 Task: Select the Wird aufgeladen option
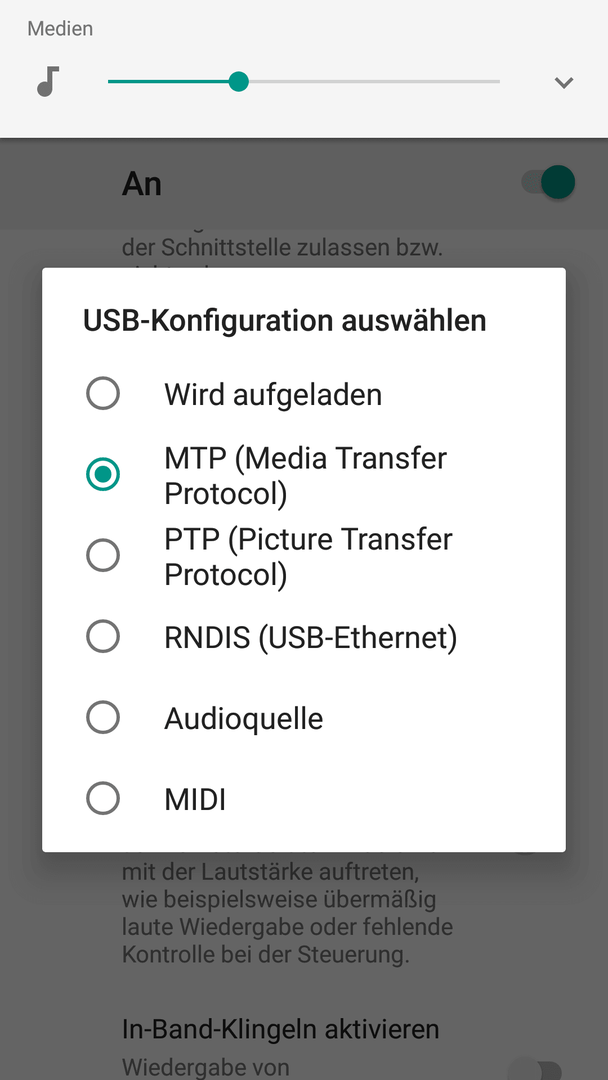click(304, 394)
